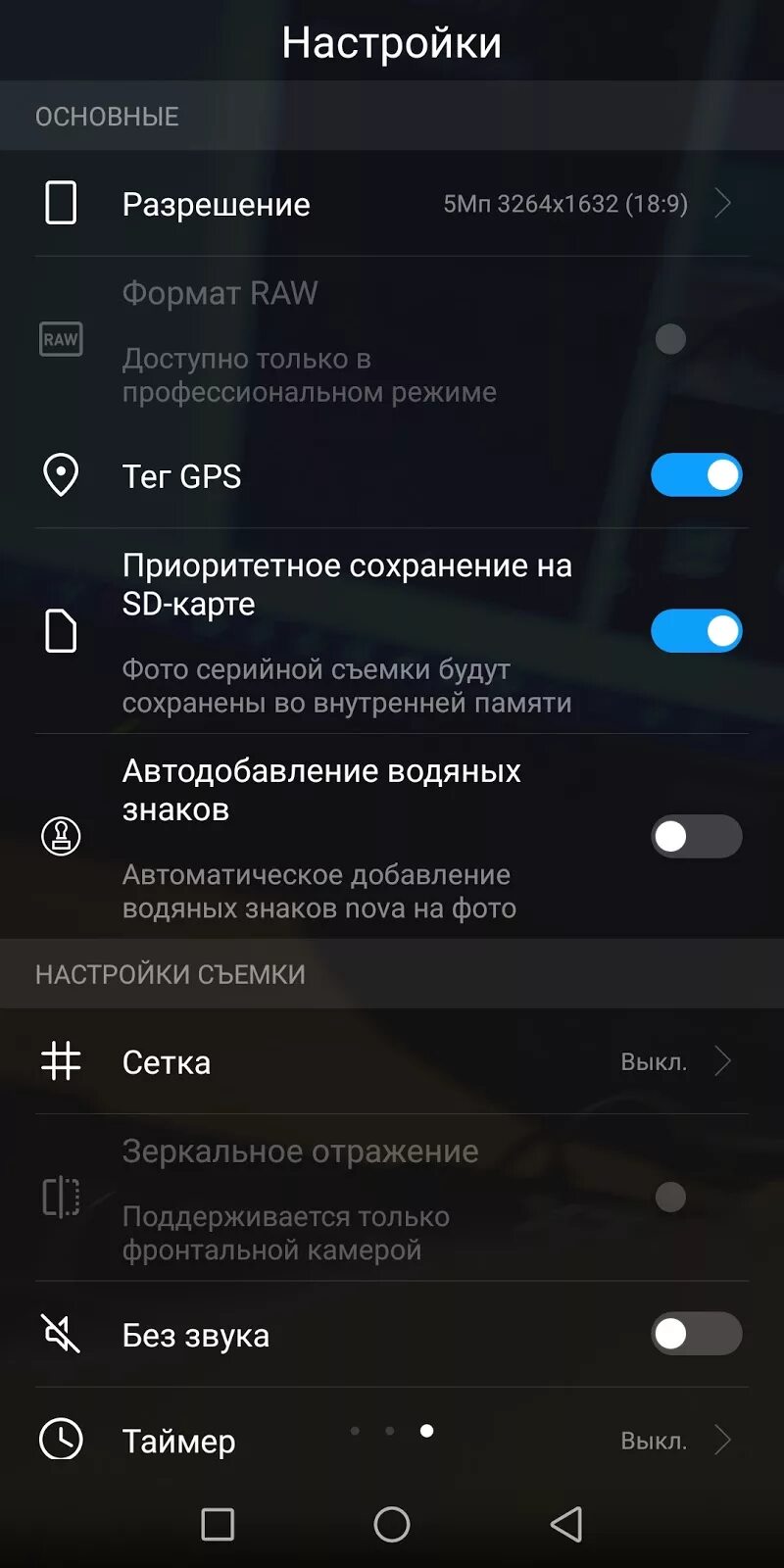This screenshot has width=784, height=1568.
Task: Enable Автодобавление водяных знаков
Action: pyautogui.click(x=697, y=837)
